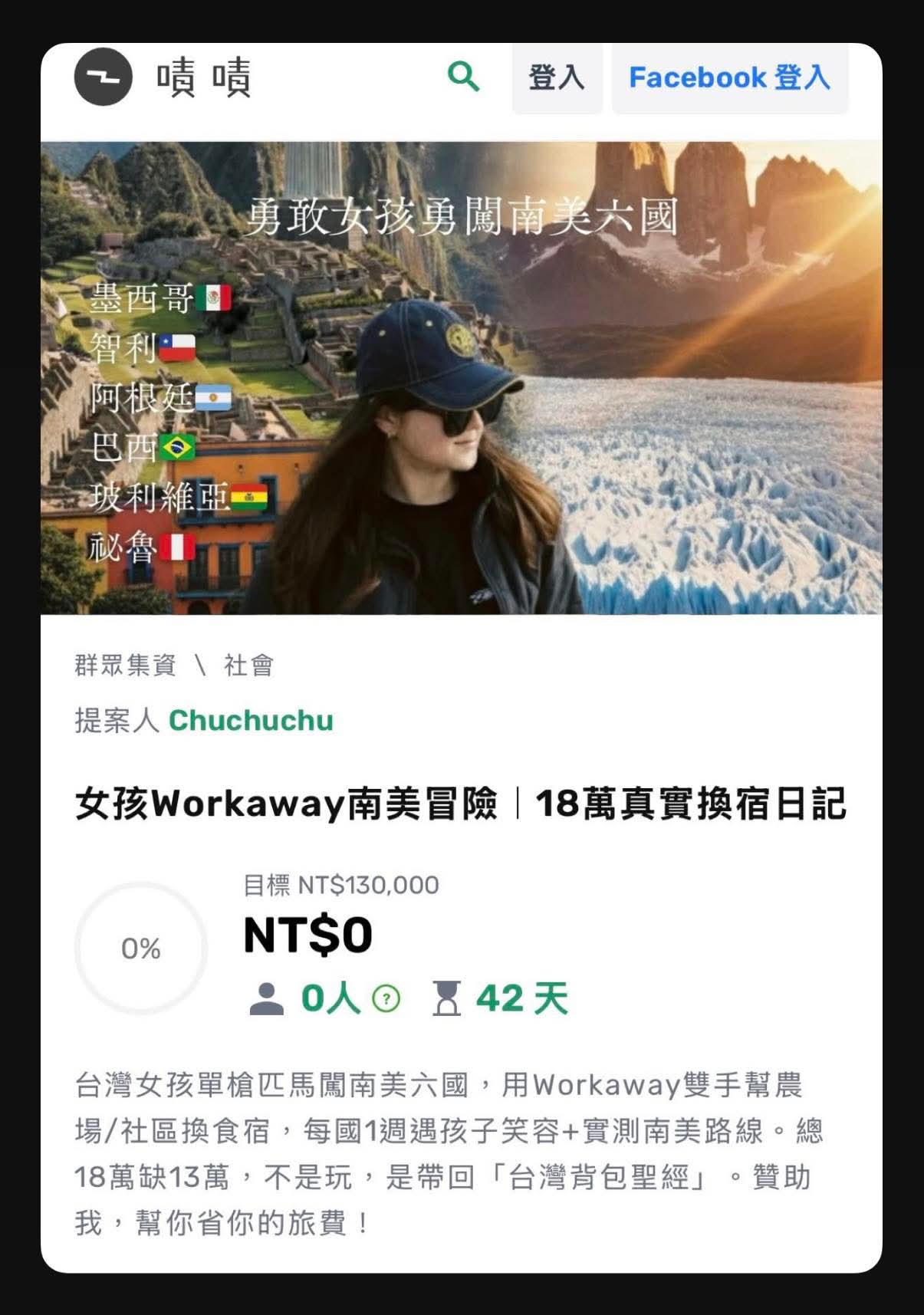Open the 社會 category link
Image resolution: width=924 pixels, height=1315 pixels.
click(248, 665)
